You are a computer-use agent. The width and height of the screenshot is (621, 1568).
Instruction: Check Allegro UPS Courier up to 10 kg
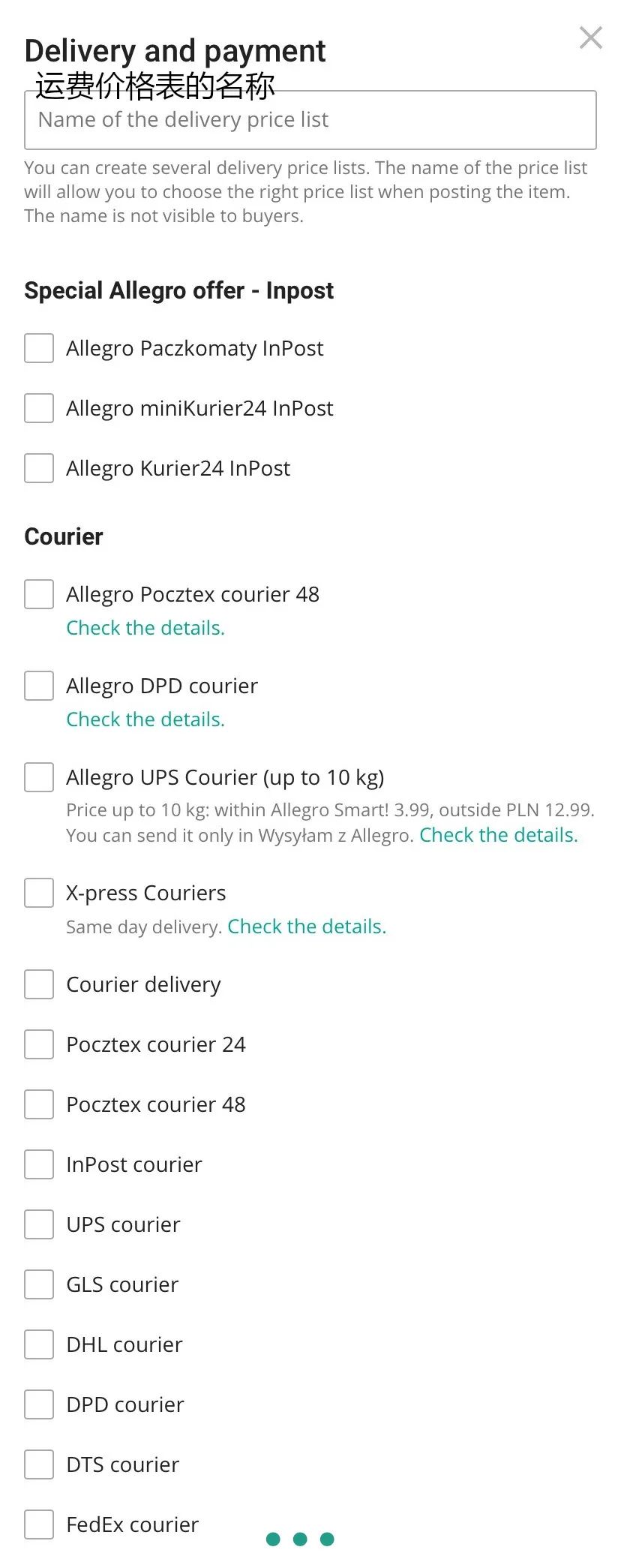[x=39, y=777]
